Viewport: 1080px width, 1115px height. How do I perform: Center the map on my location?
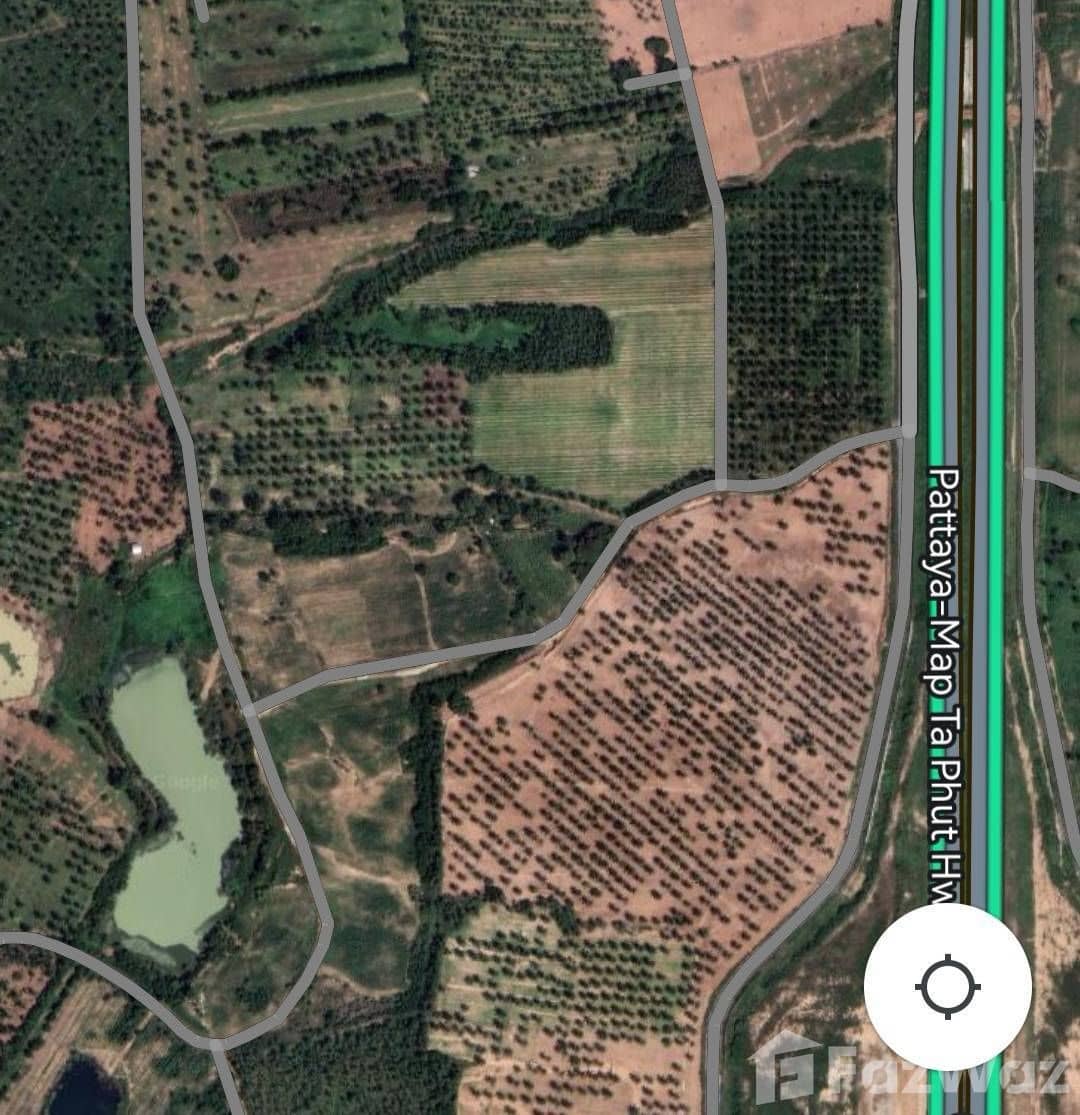[947, 986]
